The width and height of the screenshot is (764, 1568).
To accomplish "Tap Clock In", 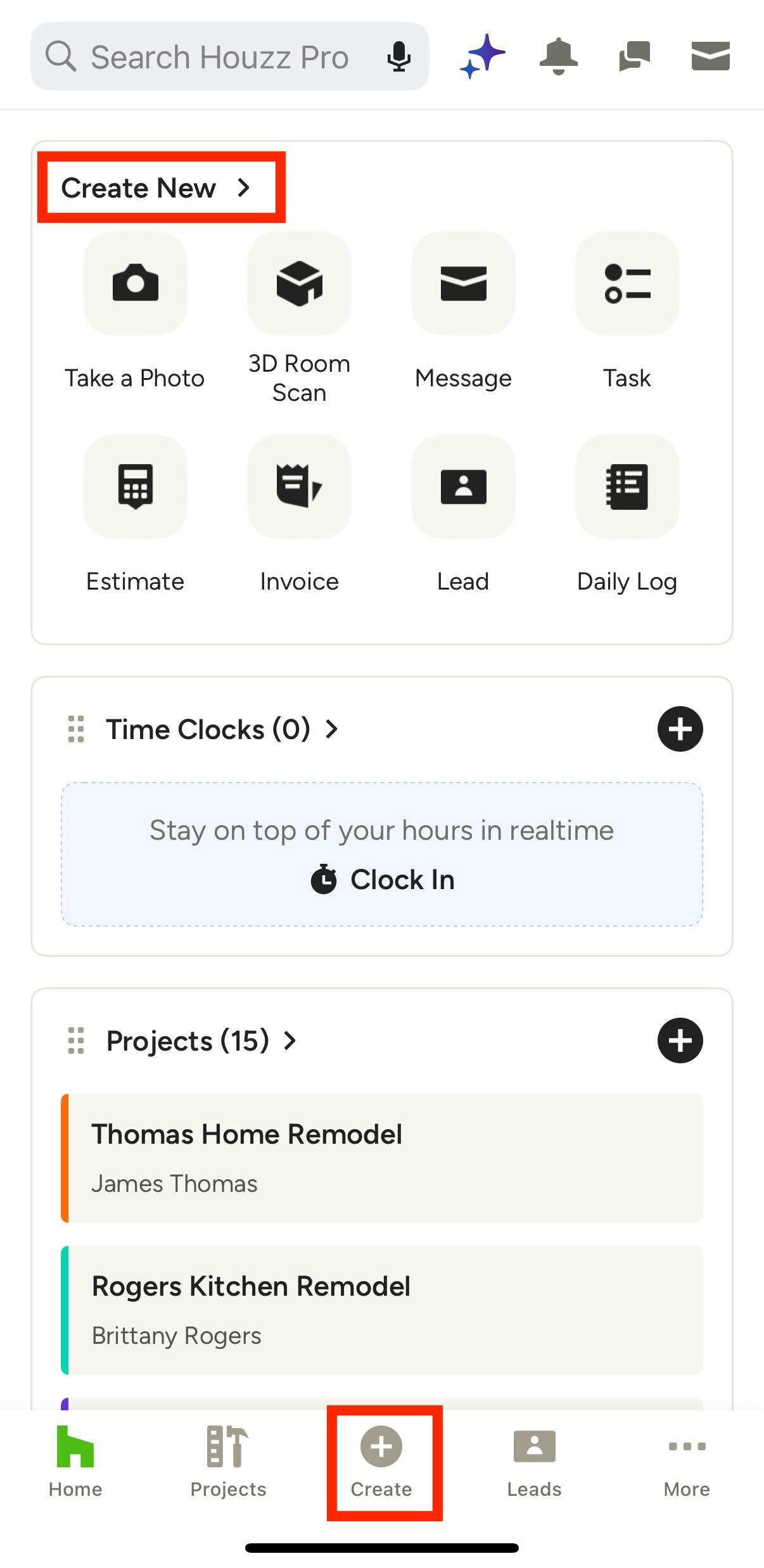I will (x=382, y=880).
